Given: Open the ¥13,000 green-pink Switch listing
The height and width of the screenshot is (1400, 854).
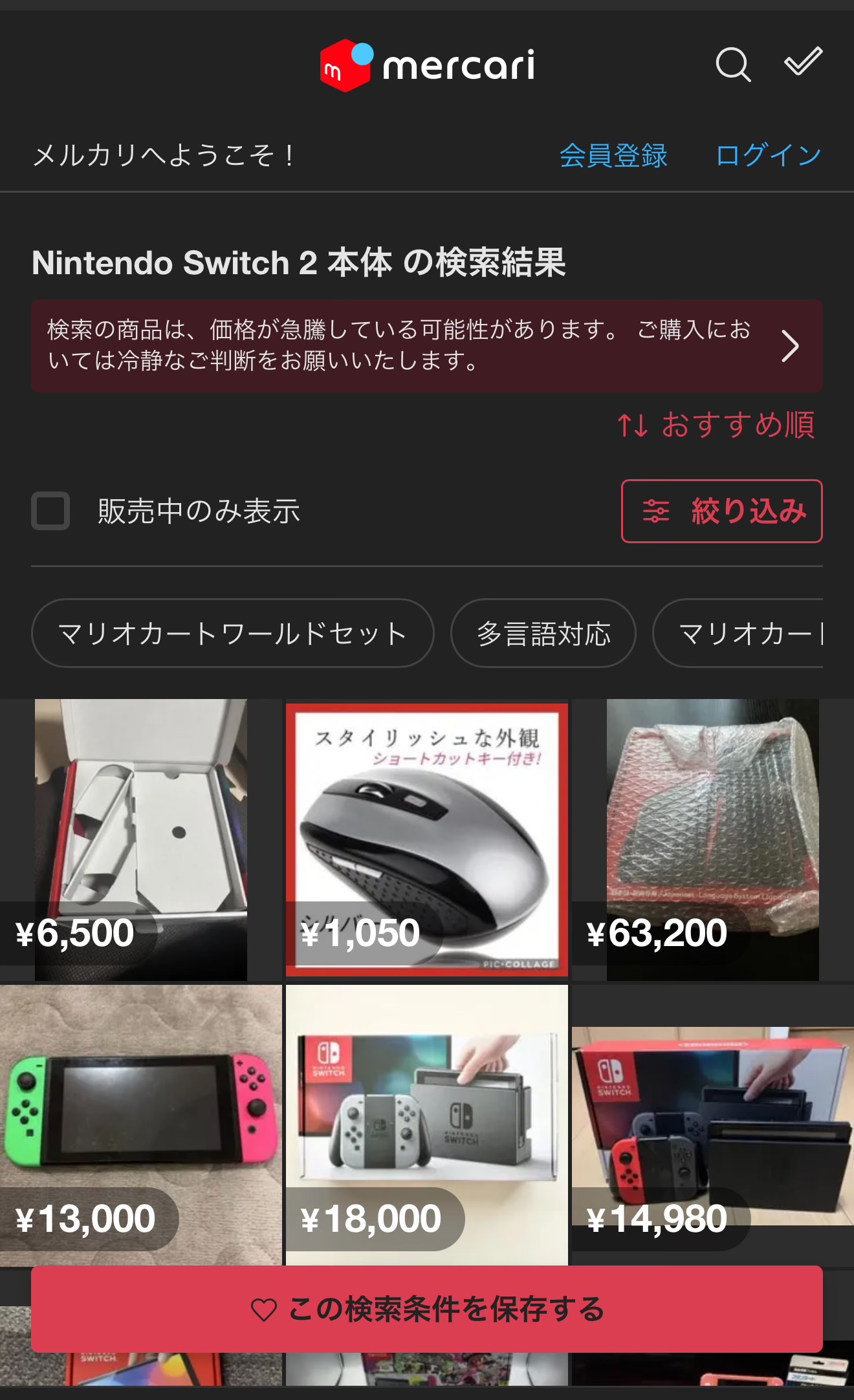Looking at the screenshot, I should 141,1125.
